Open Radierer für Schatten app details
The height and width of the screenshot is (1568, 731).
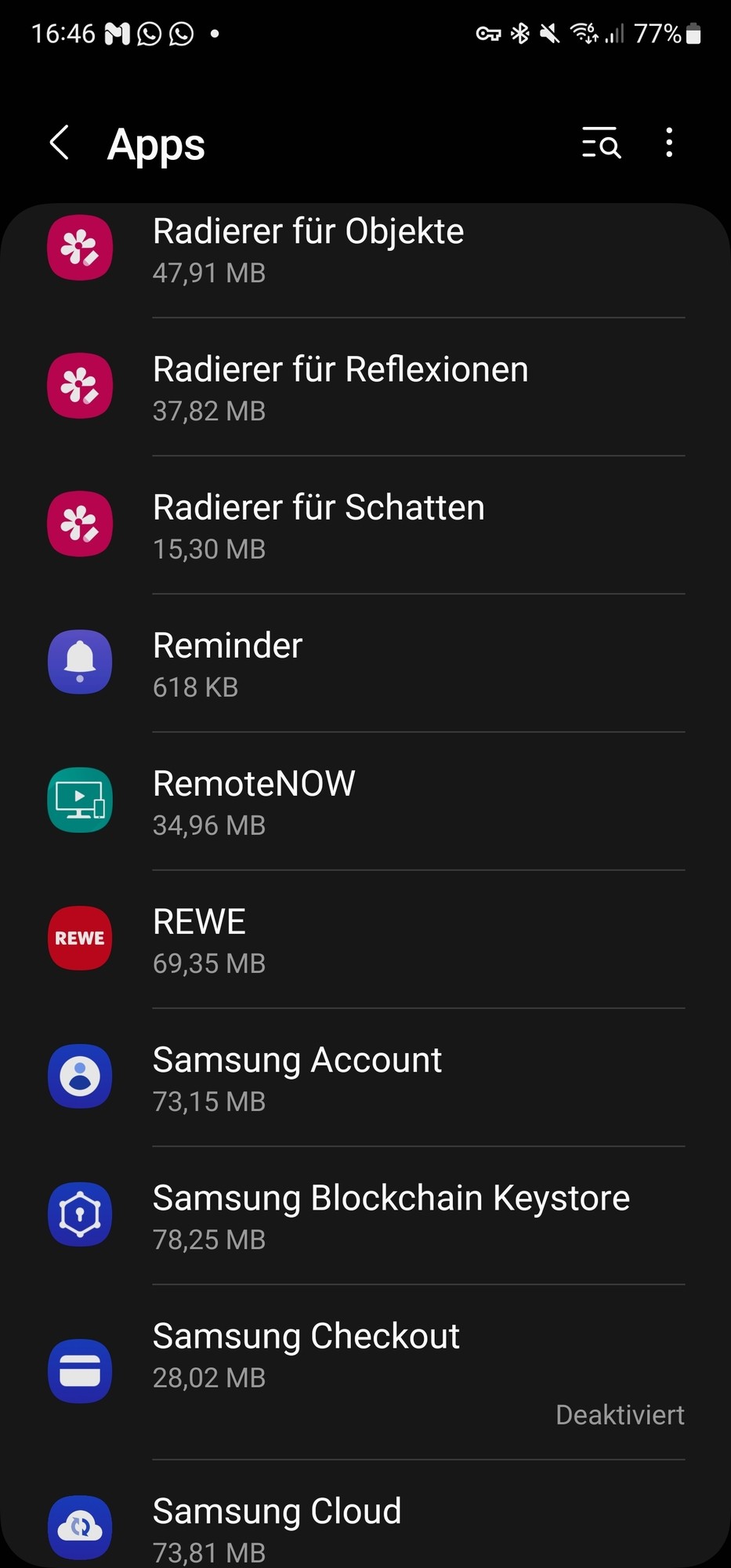(x=365, y=526)
